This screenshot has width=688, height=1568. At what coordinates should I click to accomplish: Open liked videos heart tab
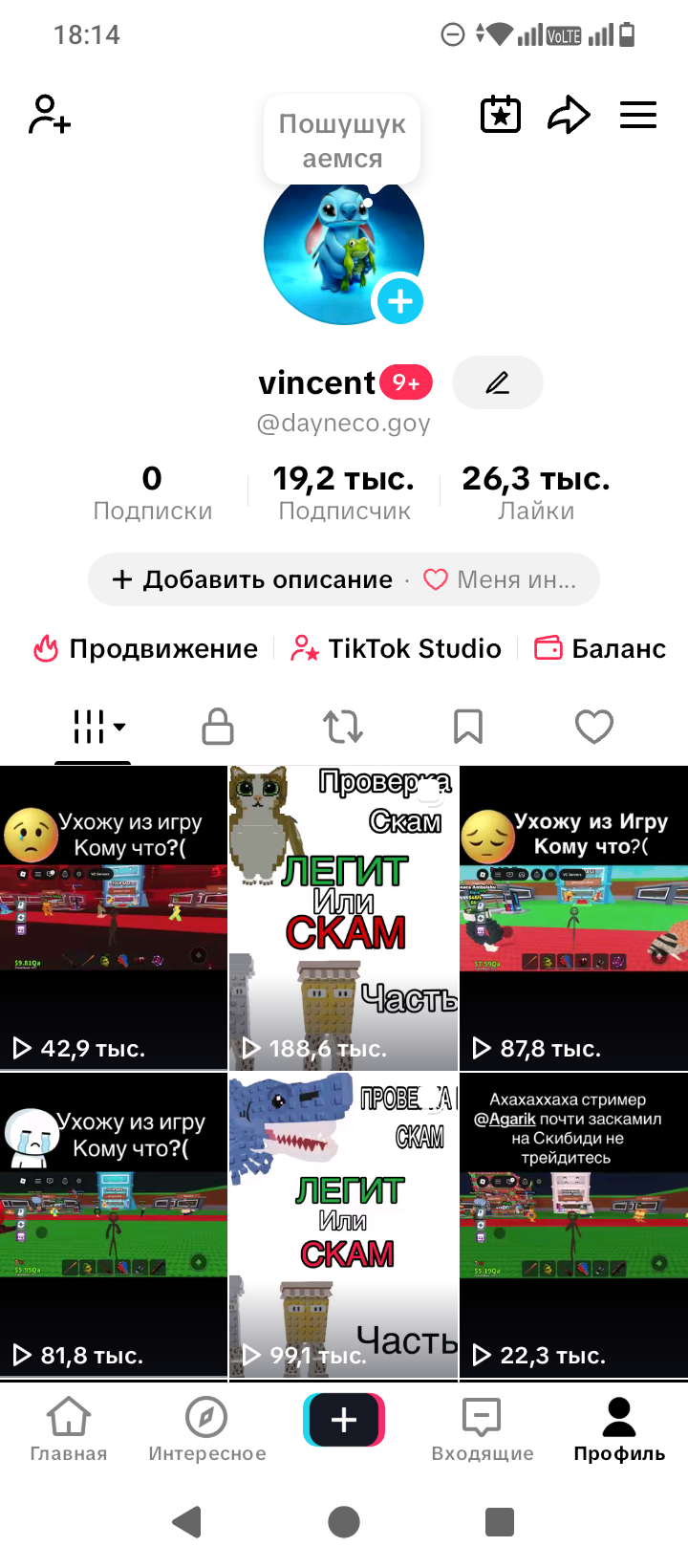pos(593,727)
